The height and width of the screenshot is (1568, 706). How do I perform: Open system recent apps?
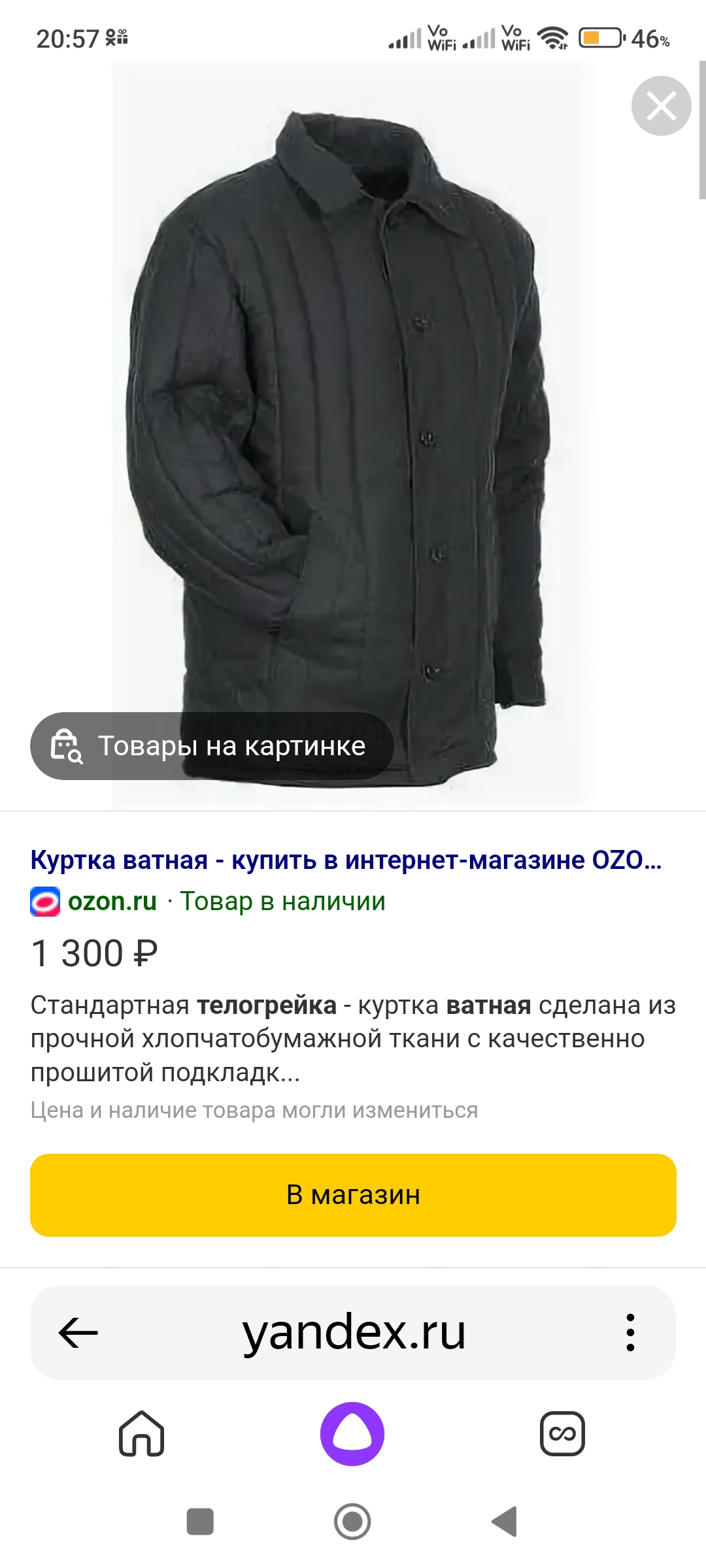[200, 1522]
